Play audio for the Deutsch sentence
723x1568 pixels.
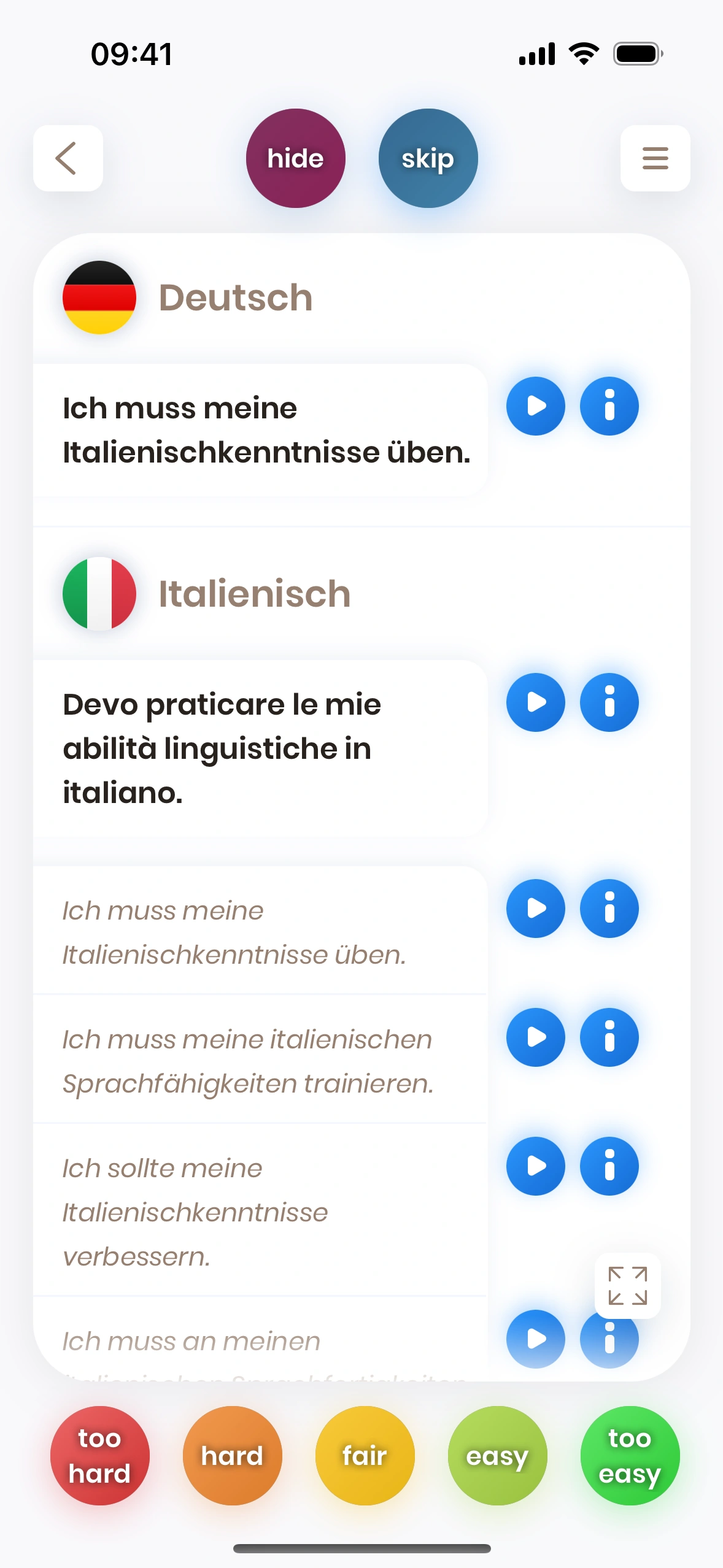(535, 406)
